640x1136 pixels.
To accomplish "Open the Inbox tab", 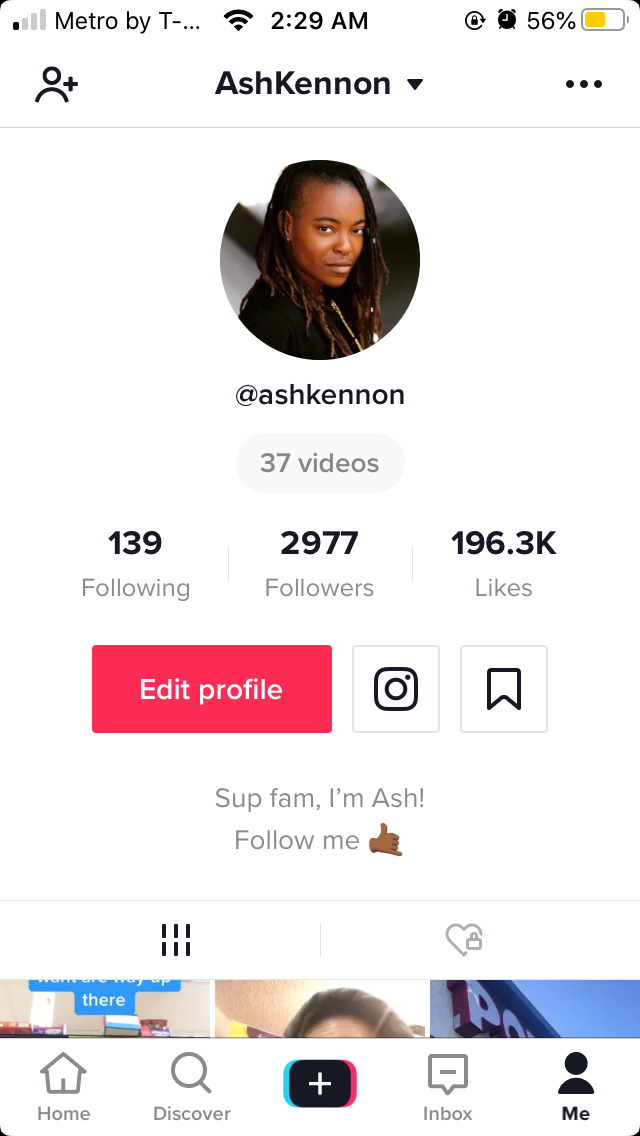I will click(447, 1087).
